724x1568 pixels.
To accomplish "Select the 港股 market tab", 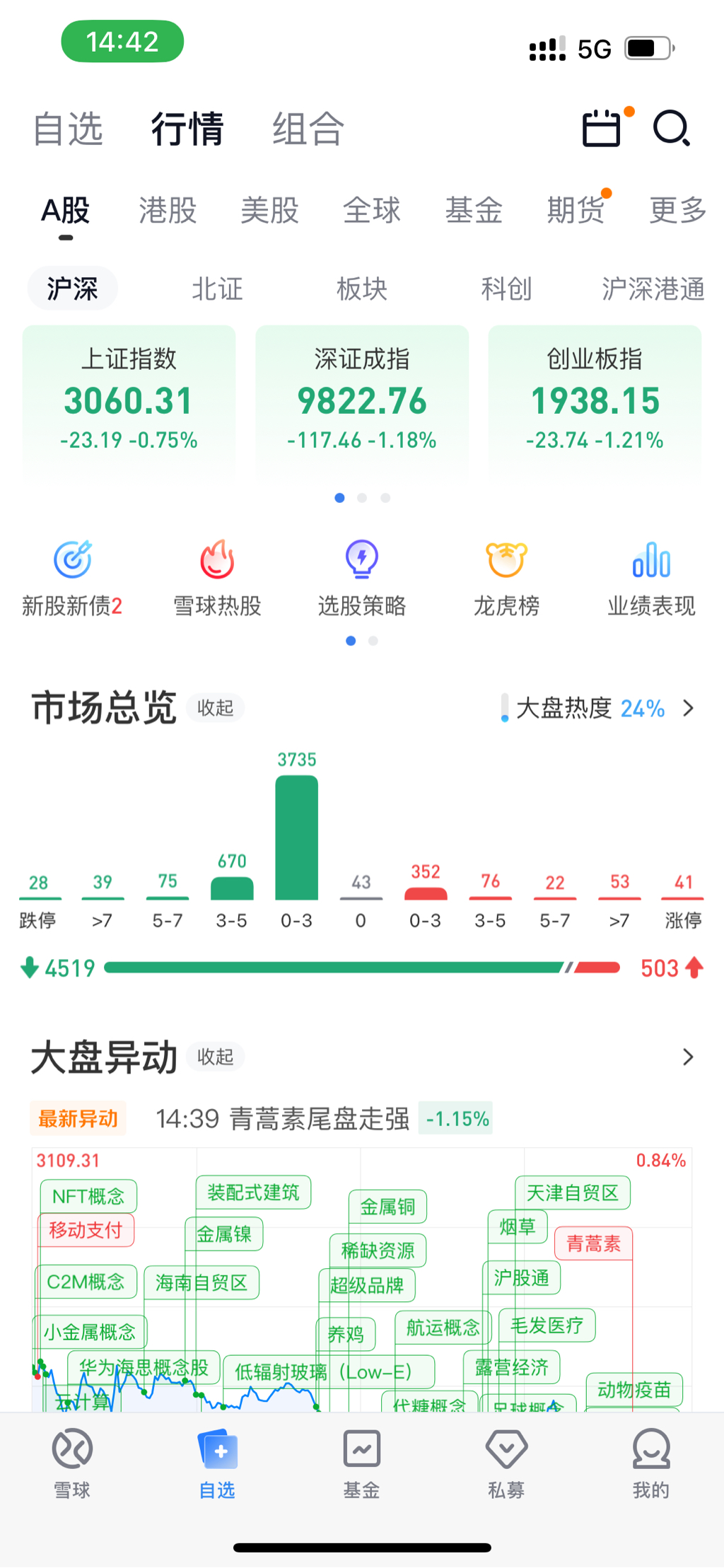I will point(168,210).
